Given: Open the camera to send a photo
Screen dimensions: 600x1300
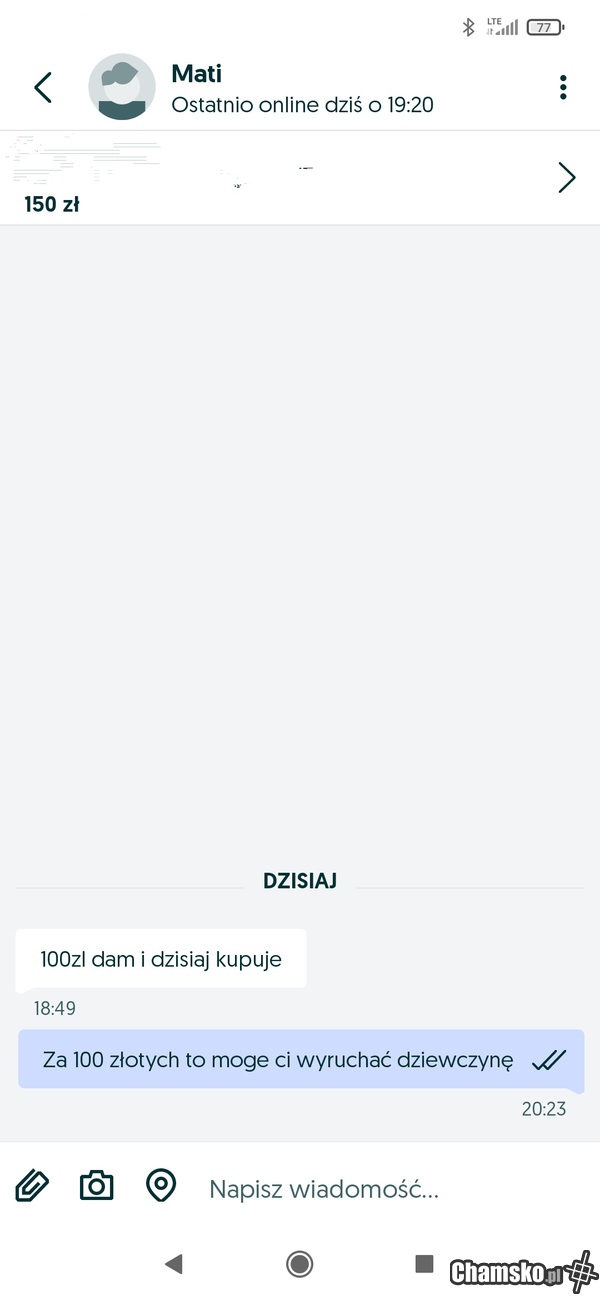Looking at the screenshot, I should (96, 1186).
